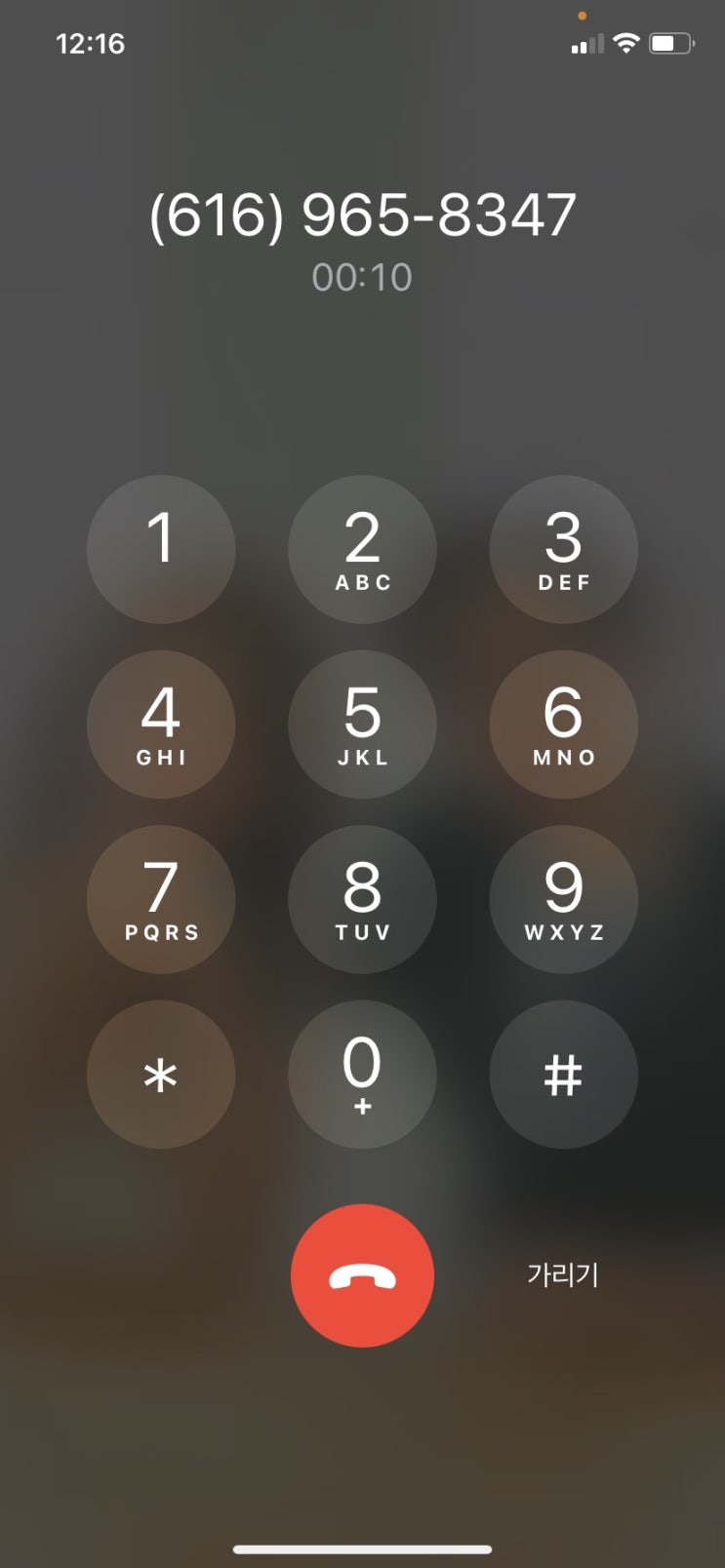Tap the 8 TUV key
This screenshot has width=725, height=1568.
tap(362, 899)
